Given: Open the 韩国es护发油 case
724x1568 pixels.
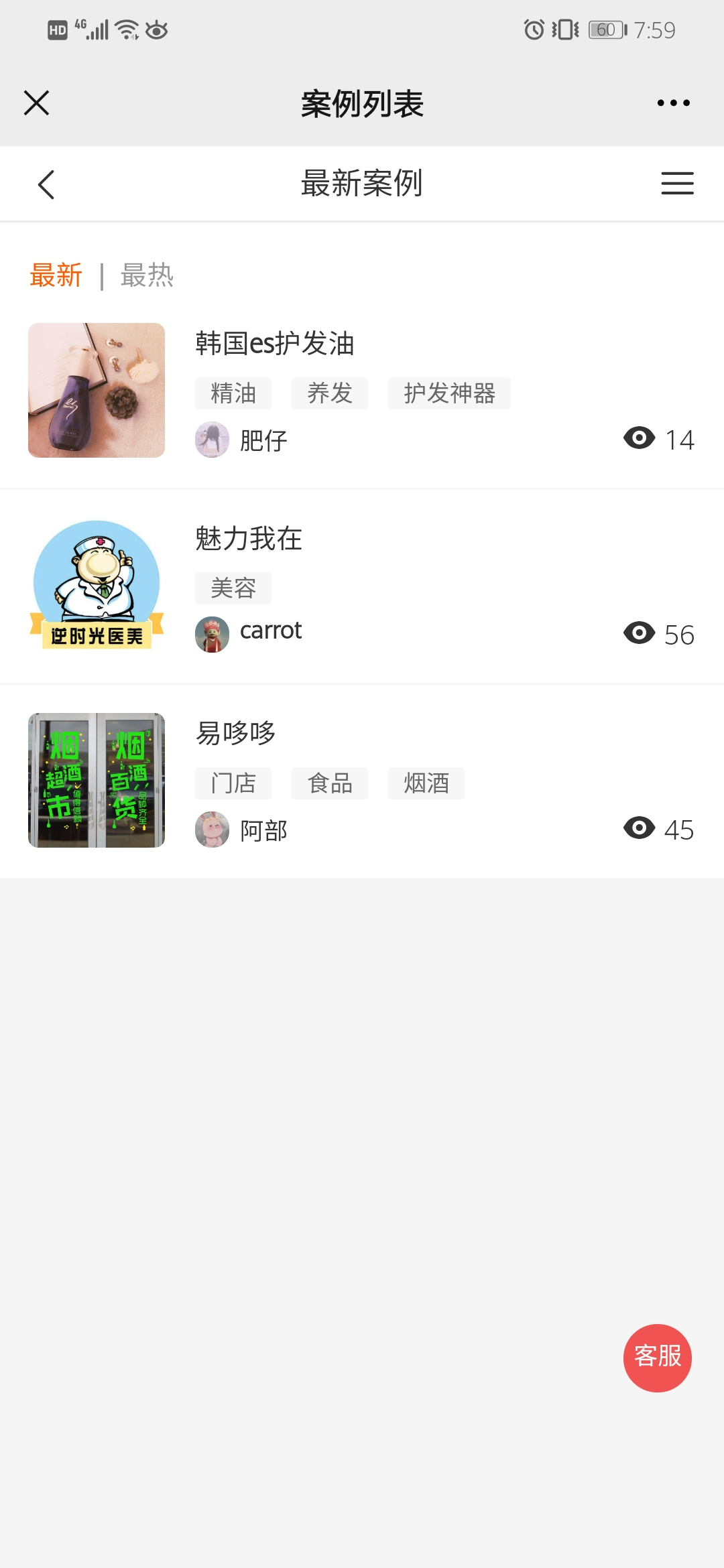Looking at the screenshot, I should 274,344.
